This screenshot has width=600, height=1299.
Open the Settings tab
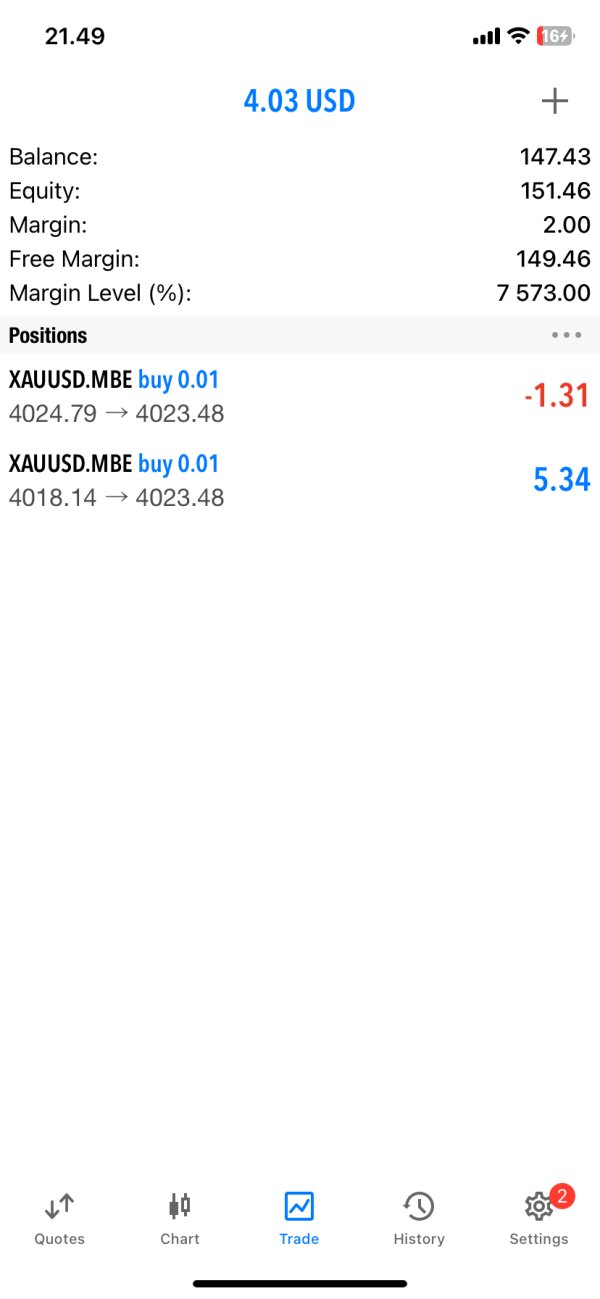point(539,1219)
